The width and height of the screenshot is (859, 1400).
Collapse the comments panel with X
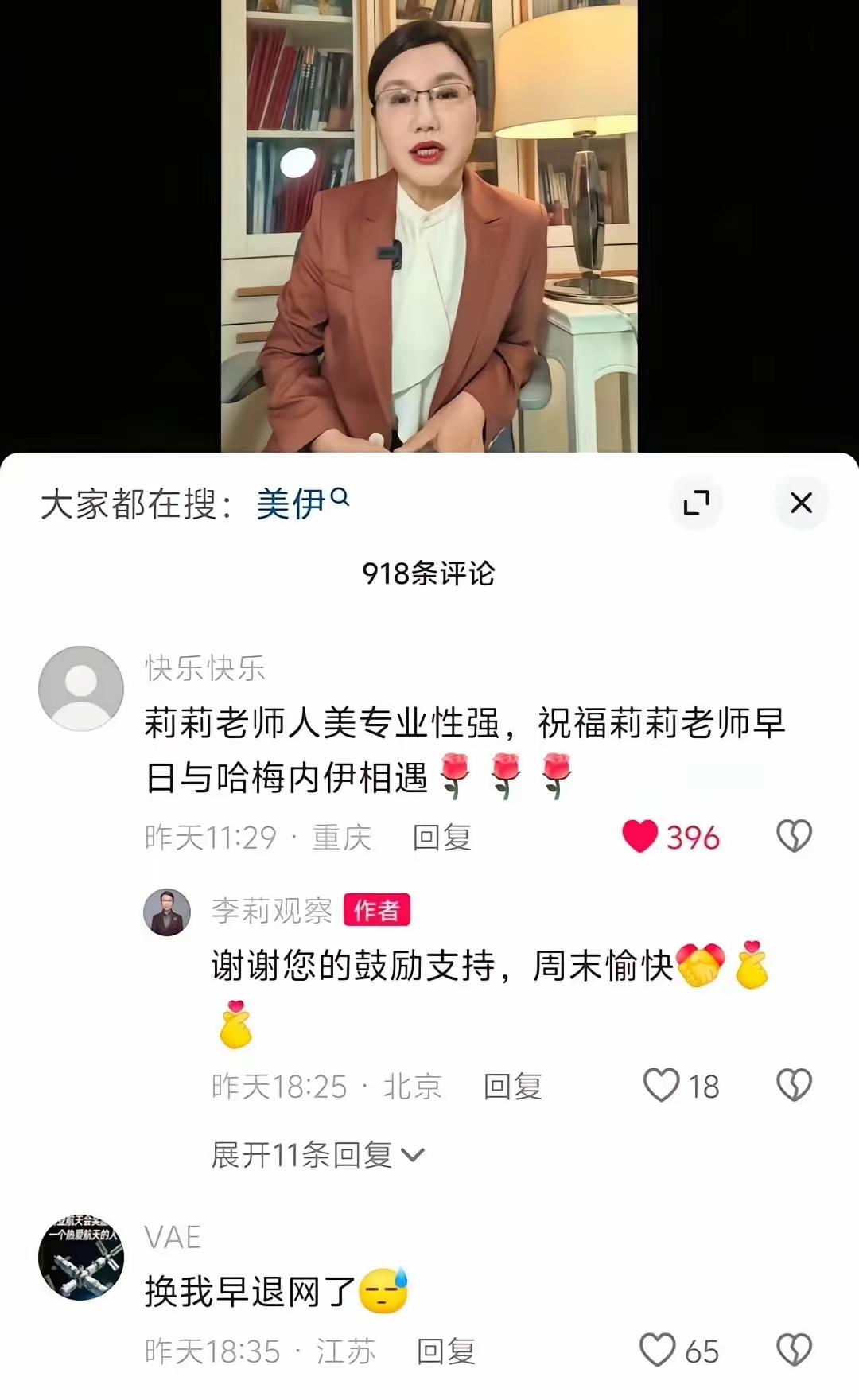click(801, 503)
